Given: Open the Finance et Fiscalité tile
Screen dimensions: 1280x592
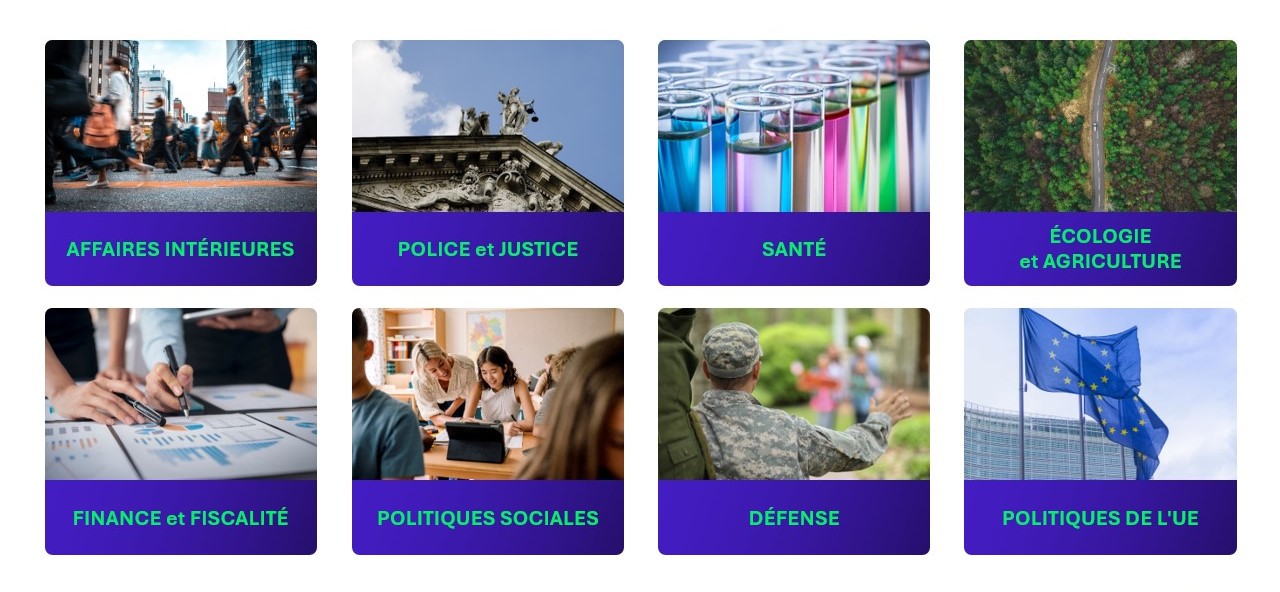Looking at the screenshot, I should 181,431.
